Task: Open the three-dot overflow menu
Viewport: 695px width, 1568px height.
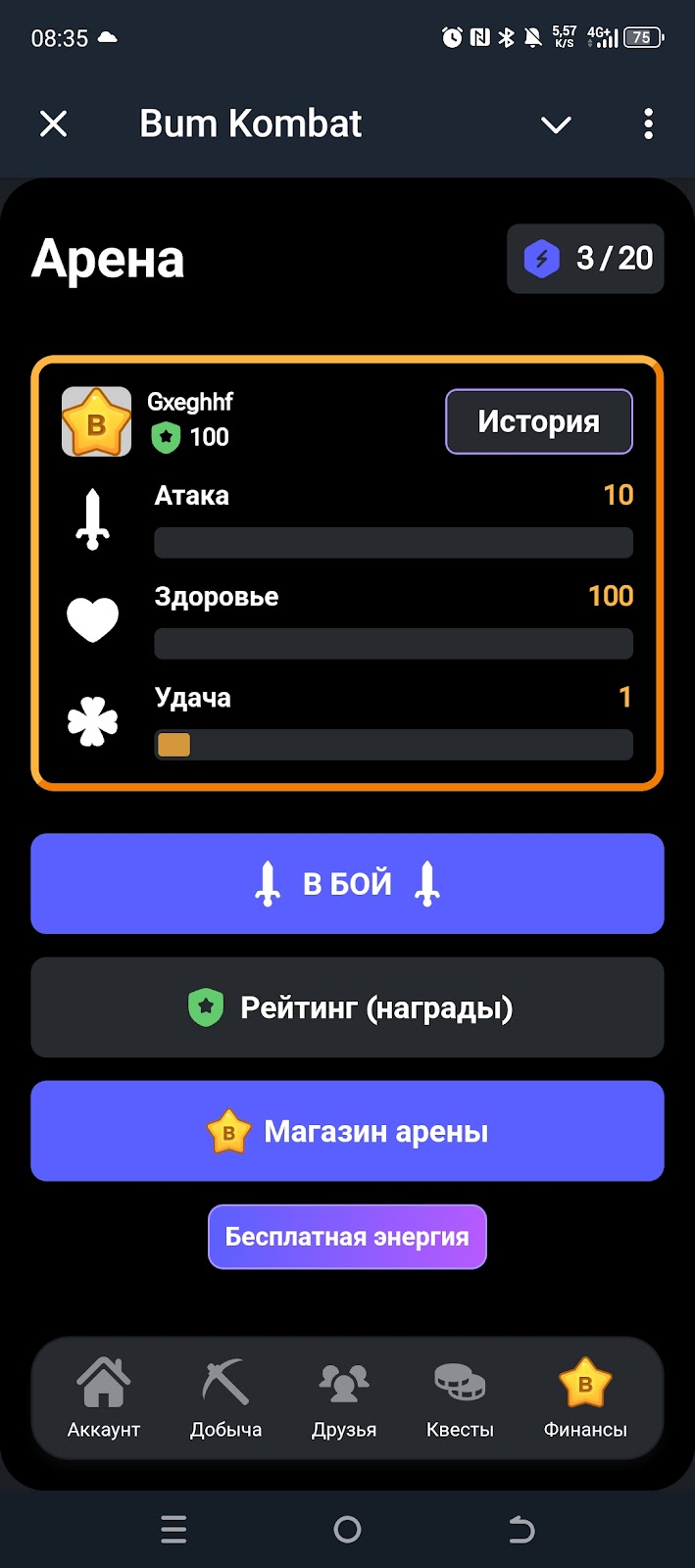Action: [648, 124]
